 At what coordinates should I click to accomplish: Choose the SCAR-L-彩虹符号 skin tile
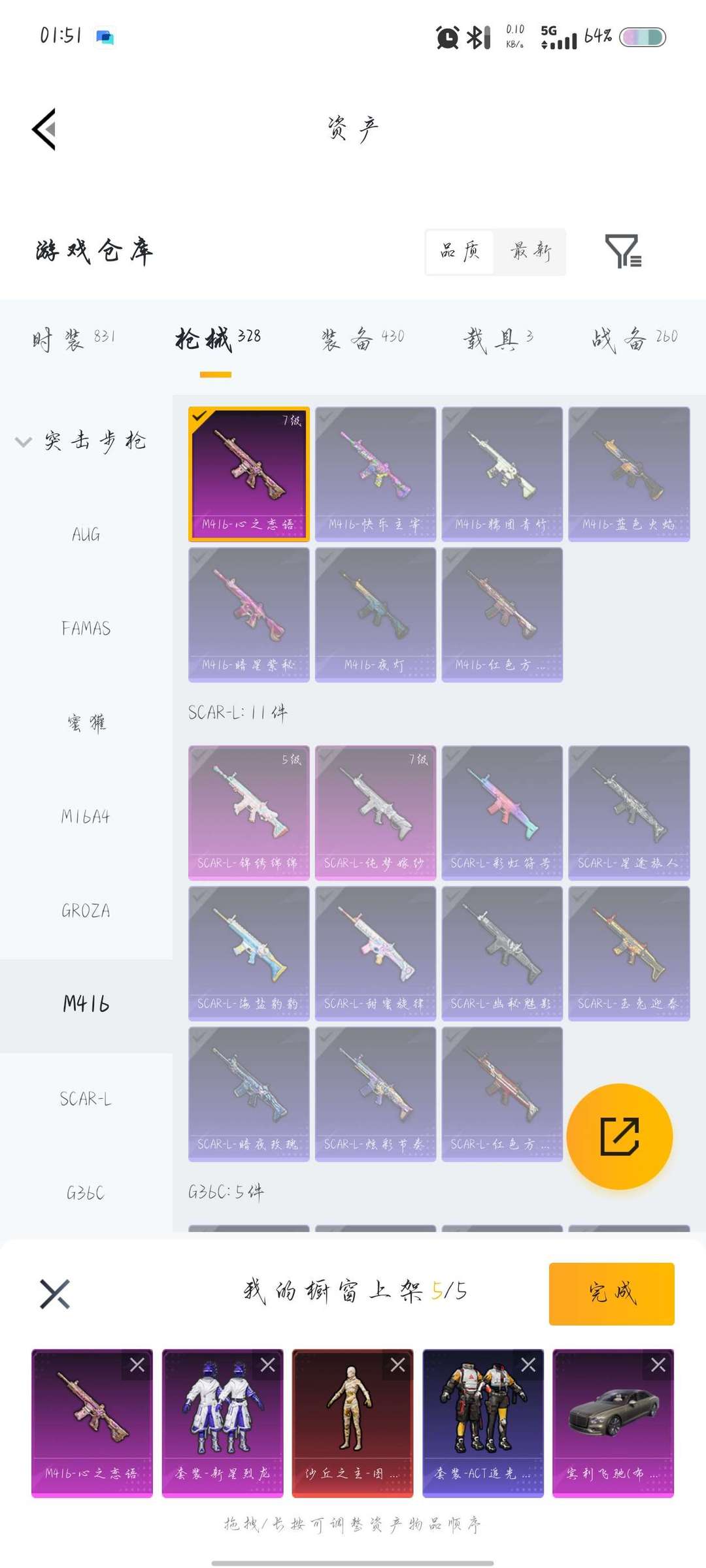click(x=501, y=812)
